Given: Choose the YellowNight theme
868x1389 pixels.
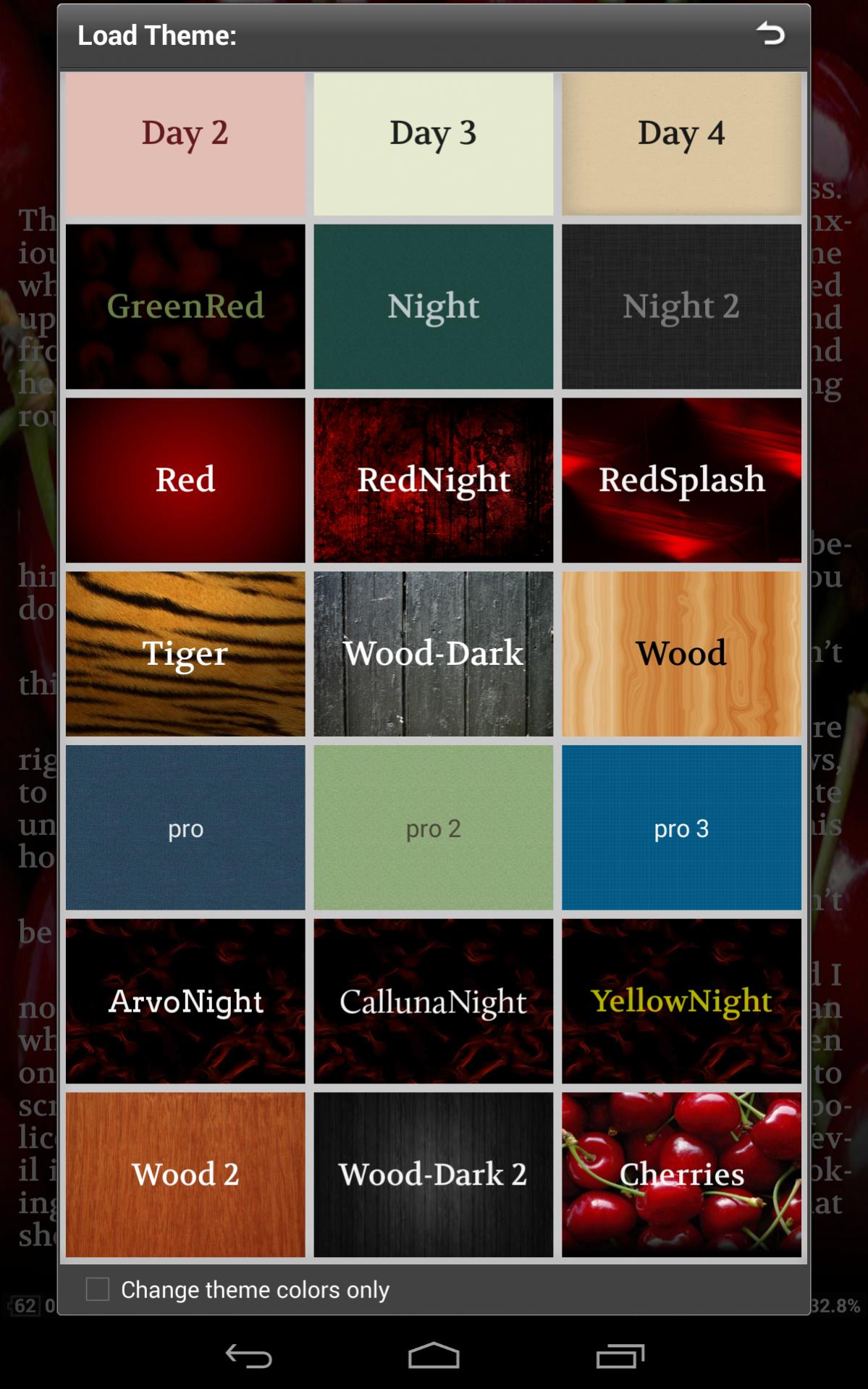Looking at the screenshot, I should [x=681, y=1002].
